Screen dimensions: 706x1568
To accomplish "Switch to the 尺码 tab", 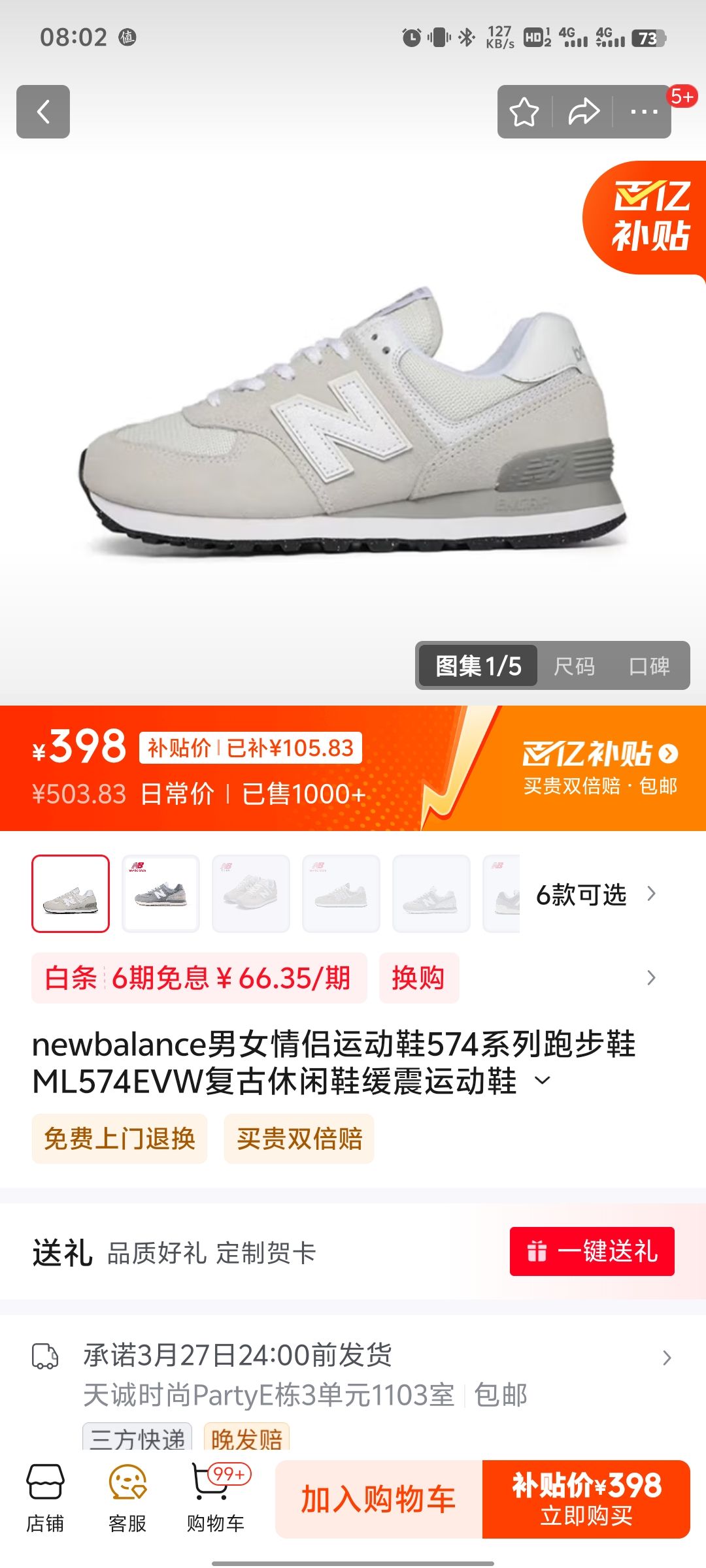I will [574, 666].
